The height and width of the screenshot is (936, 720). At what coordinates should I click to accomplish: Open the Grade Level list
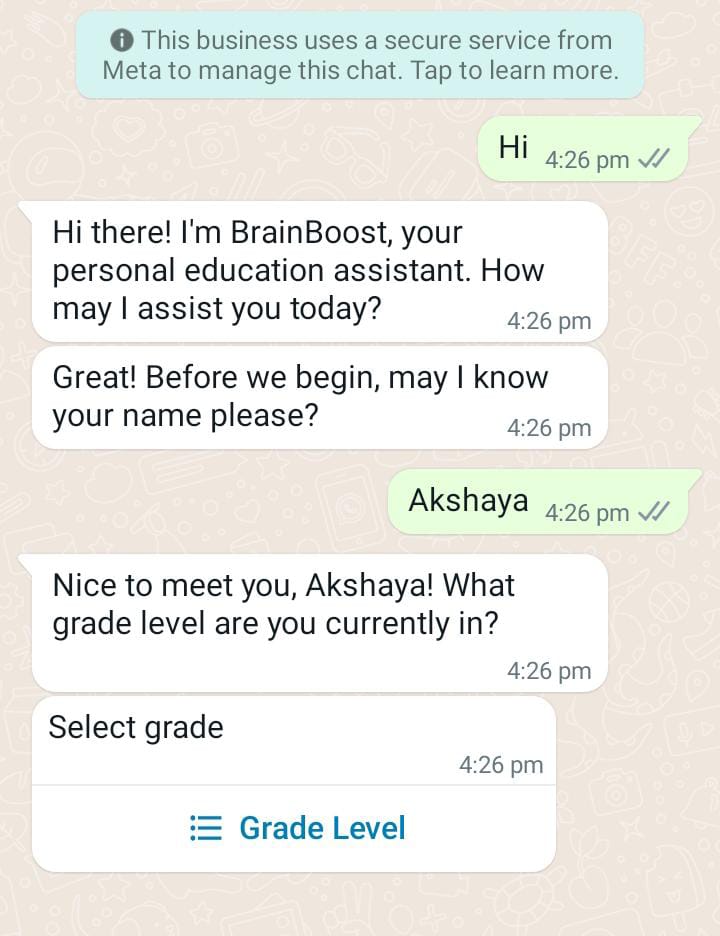[297, 828]
